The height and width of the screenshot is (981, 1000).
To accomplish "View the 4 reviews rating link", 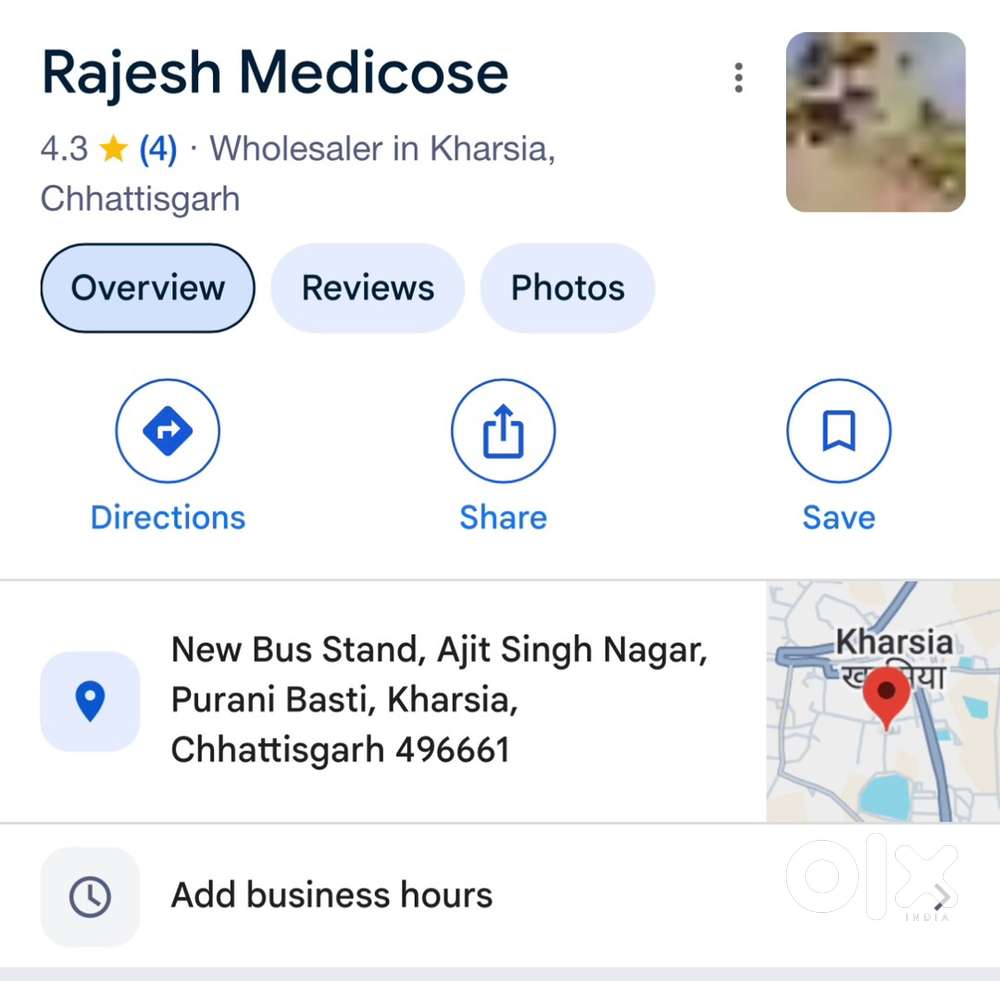I will pyautogui.click(x=158, y=149).
